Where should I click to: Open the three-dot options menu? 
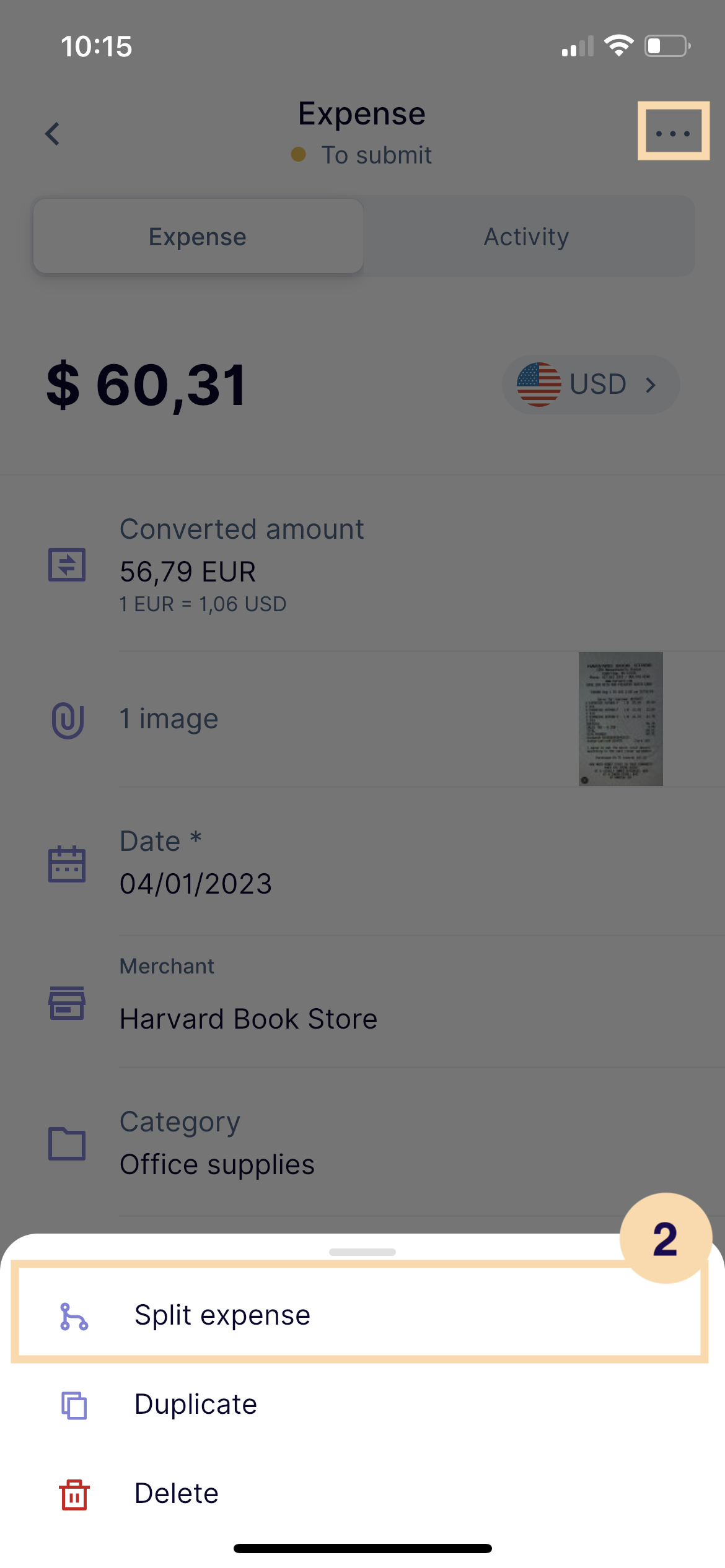coord(674,133)
